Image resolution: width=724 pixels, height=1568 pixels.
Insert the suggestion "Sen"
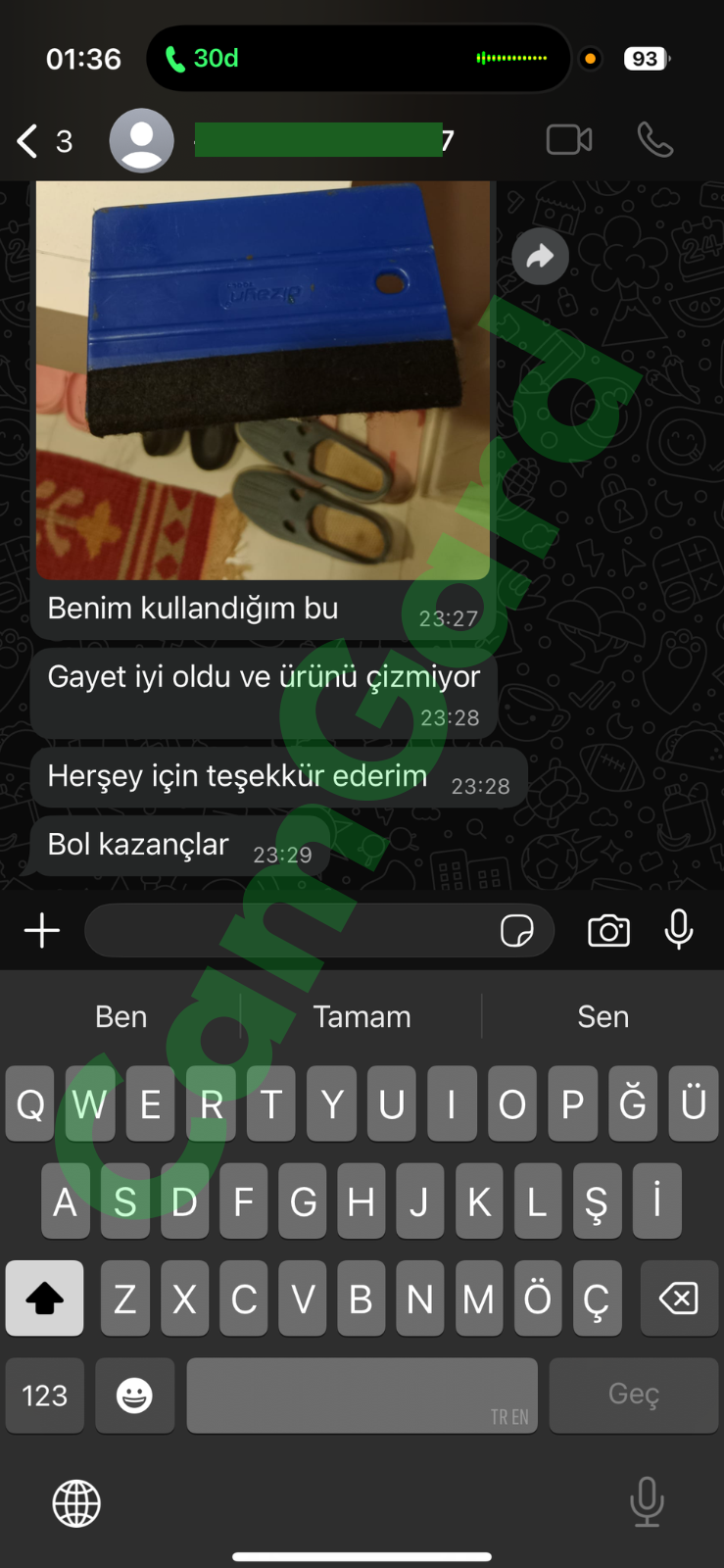point(603,1016)
